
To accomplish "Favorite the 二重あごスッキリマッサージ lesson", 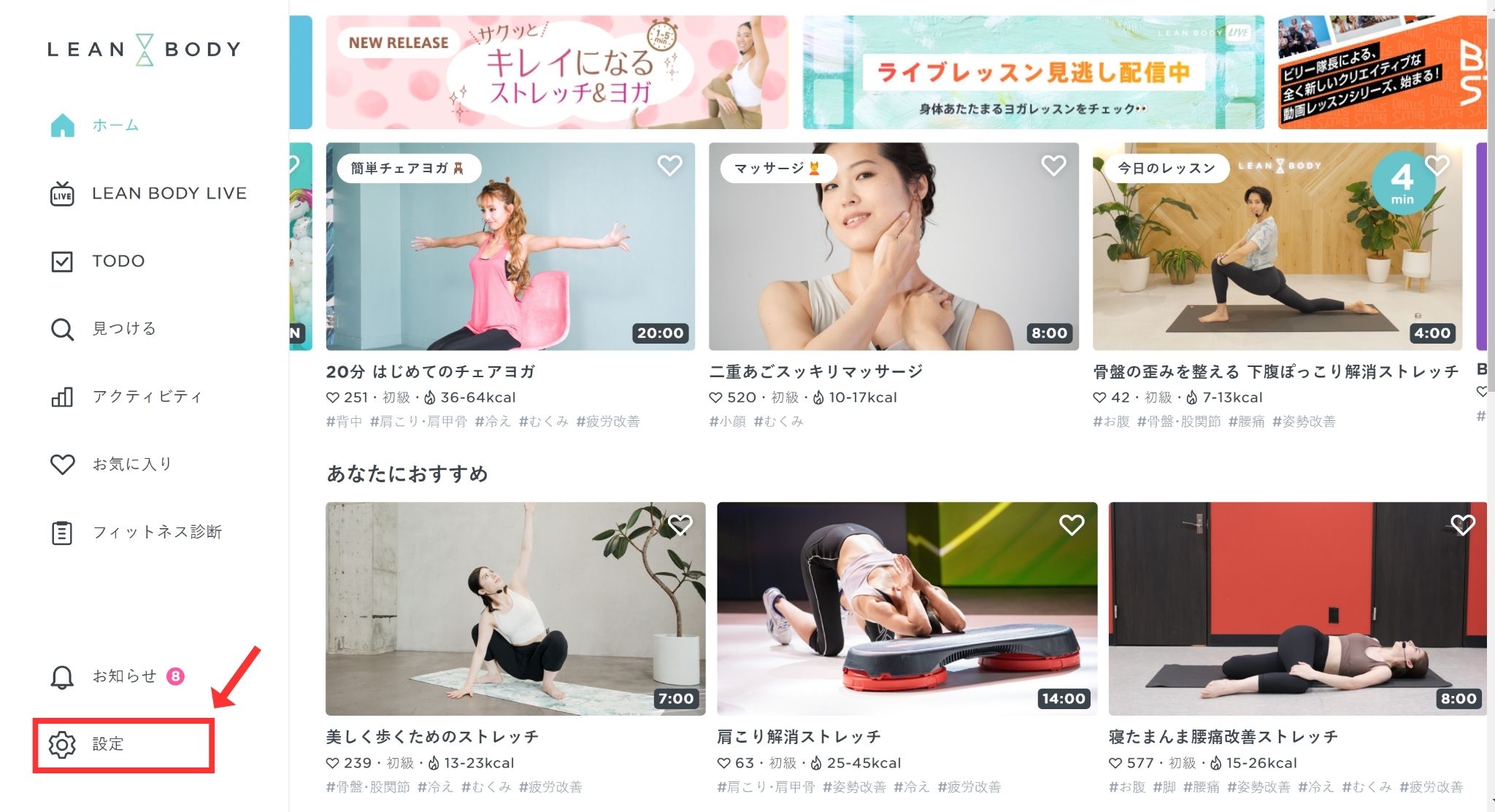I will coord(1053,166).
